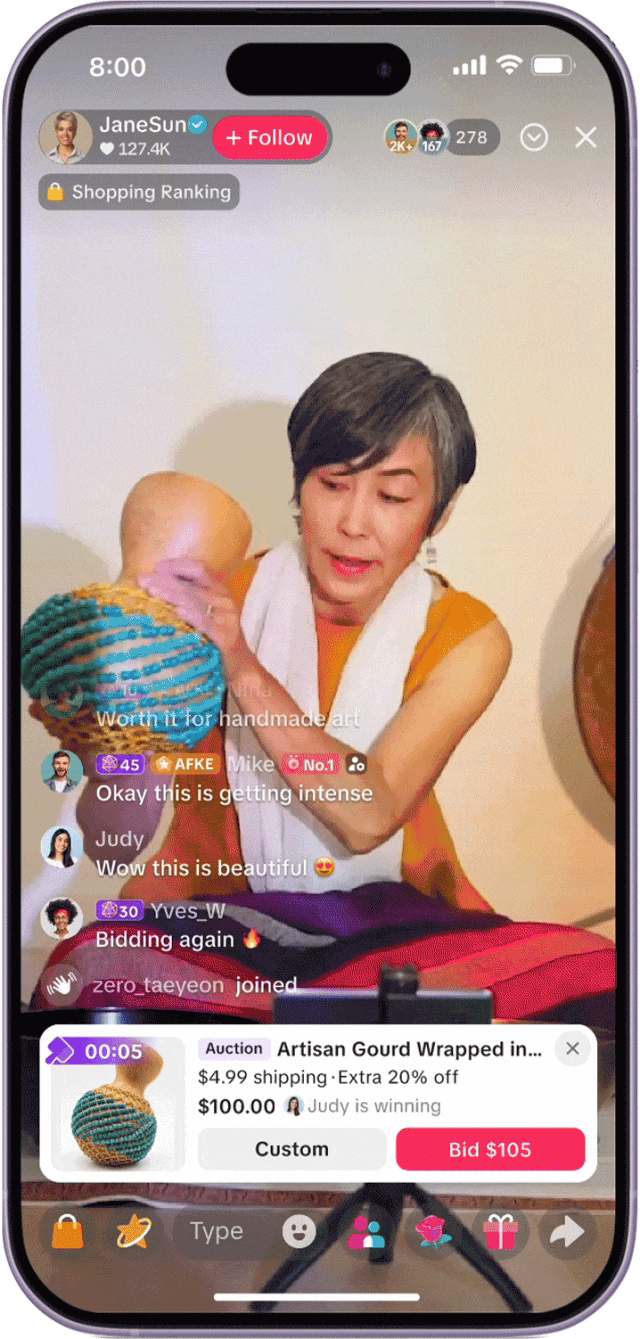This screenshot has width=640, height=1339.
Task: Place a custom bid
Action: coord(291,1149)
